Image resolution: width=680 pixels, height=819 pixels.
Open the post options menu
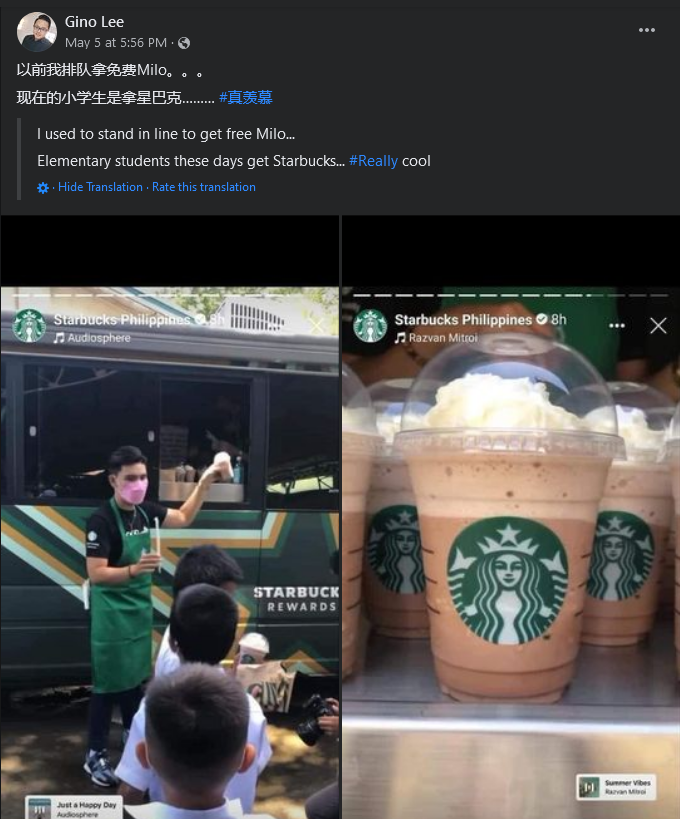coord(647,30)
